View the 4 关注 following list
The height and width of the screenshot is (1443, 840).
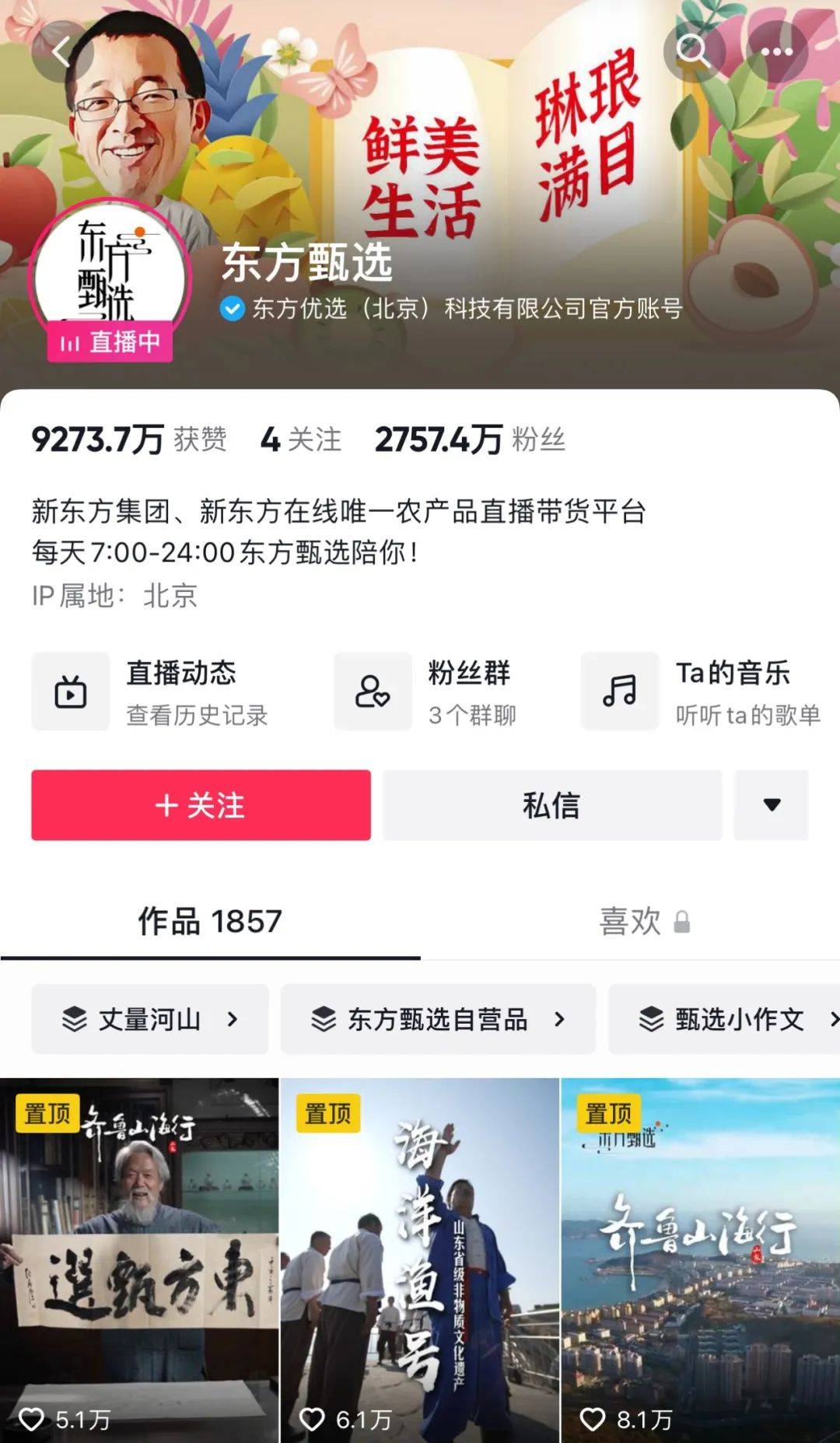(300, 440)
